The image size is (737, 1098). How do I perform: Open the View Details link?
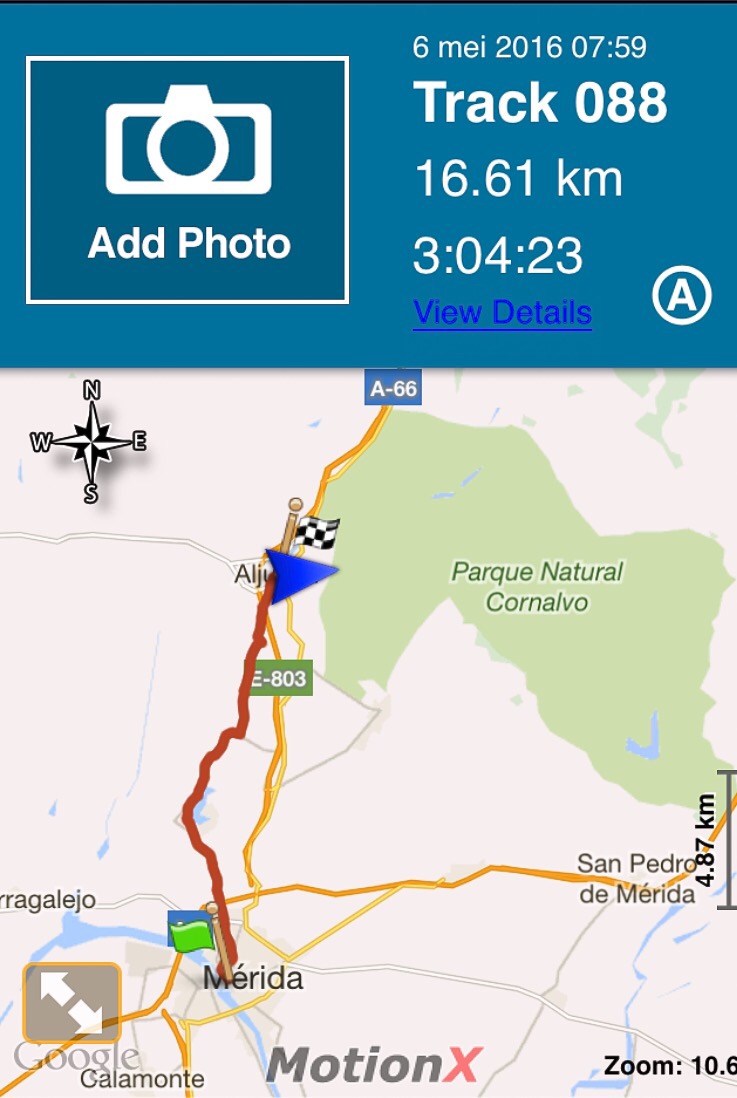tap(502, 313)
